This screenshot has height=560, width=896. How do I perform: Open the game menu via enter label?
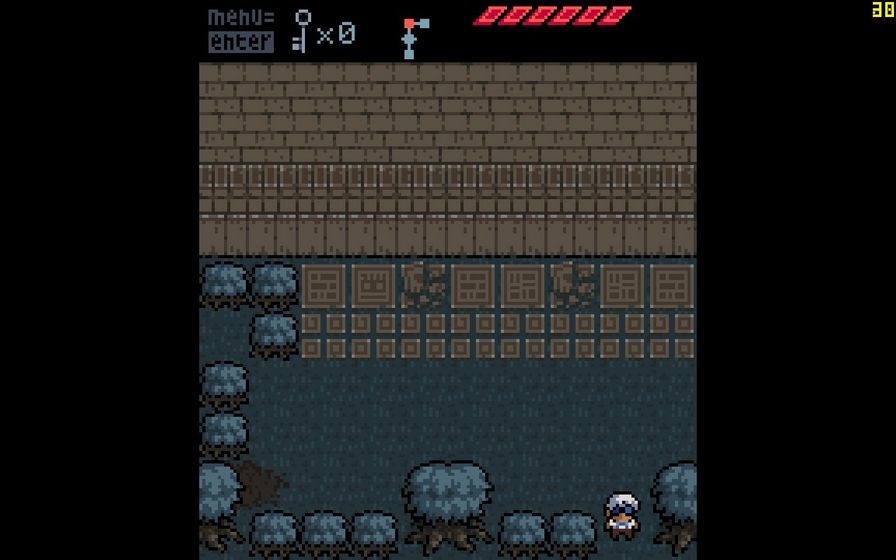pos(240,42)
